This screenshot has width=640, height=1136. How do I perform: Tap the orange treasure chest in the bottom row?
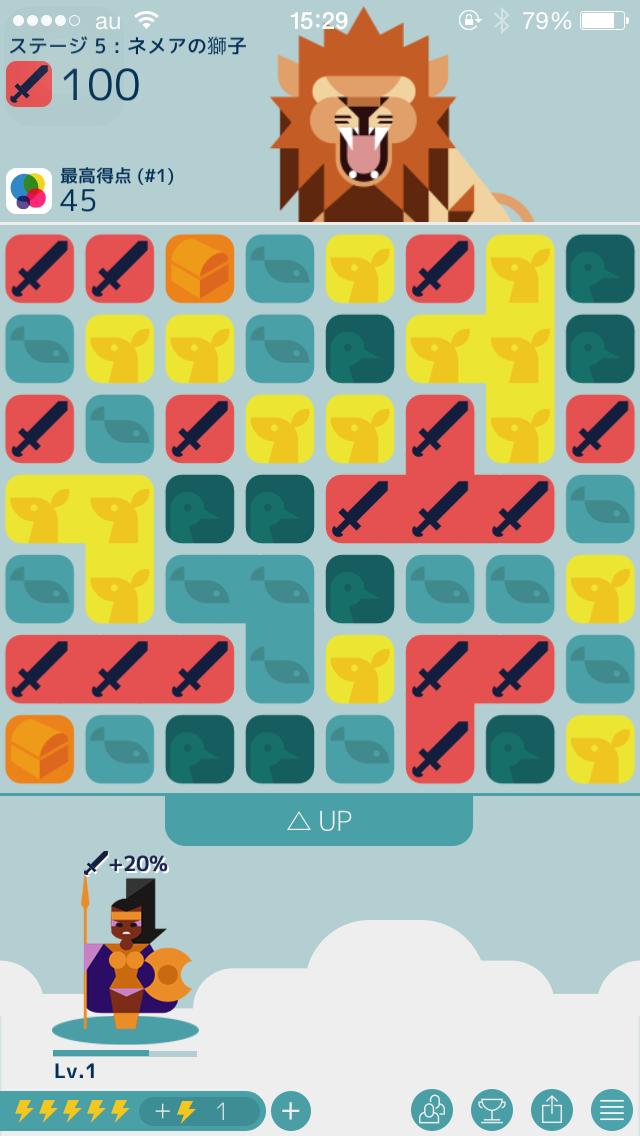pos(40,749)
